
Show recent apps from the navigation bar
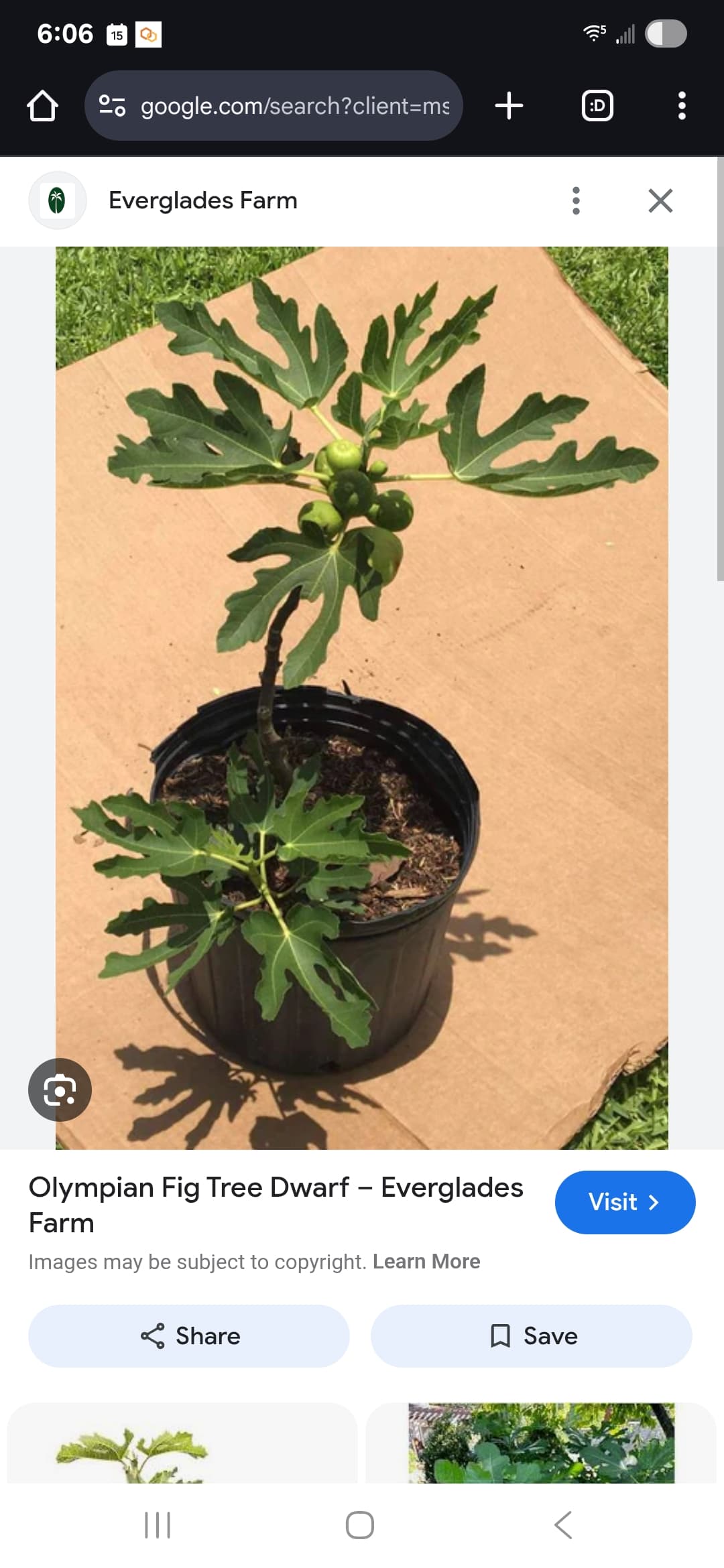158,1525
